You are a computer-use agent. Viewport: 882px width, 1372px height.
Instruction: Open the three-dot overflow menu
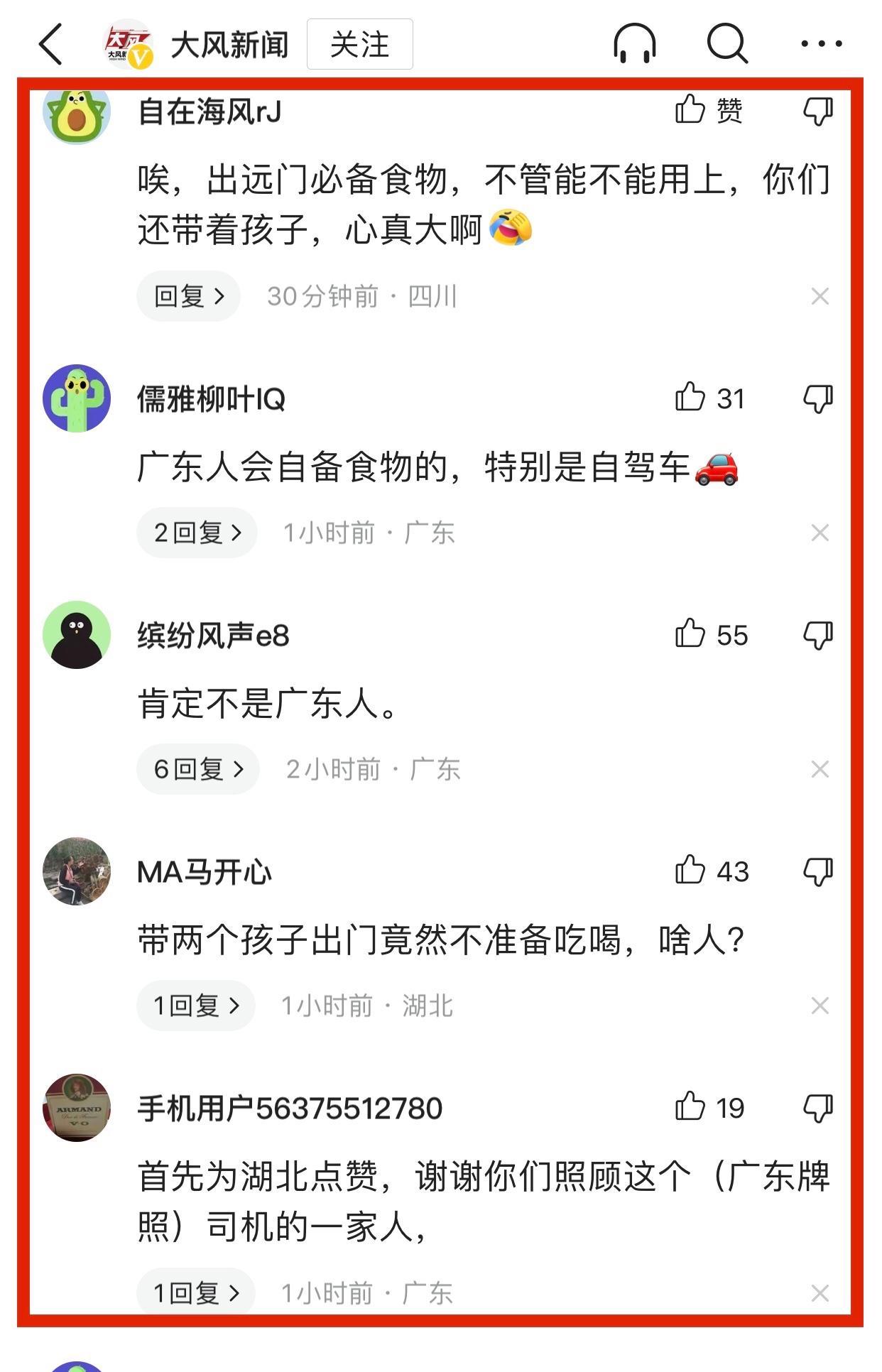(821, 44)
